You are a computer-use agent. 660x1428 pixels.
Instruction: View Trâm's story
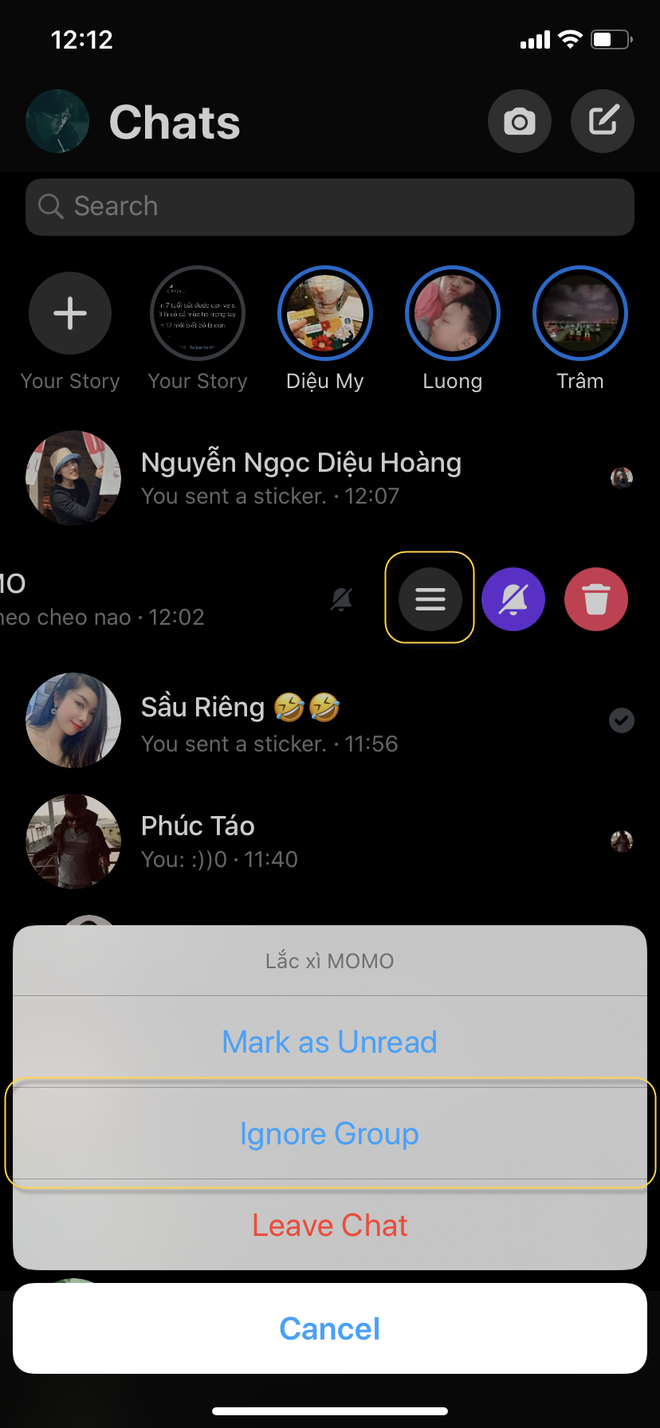[x=580, y=315]
